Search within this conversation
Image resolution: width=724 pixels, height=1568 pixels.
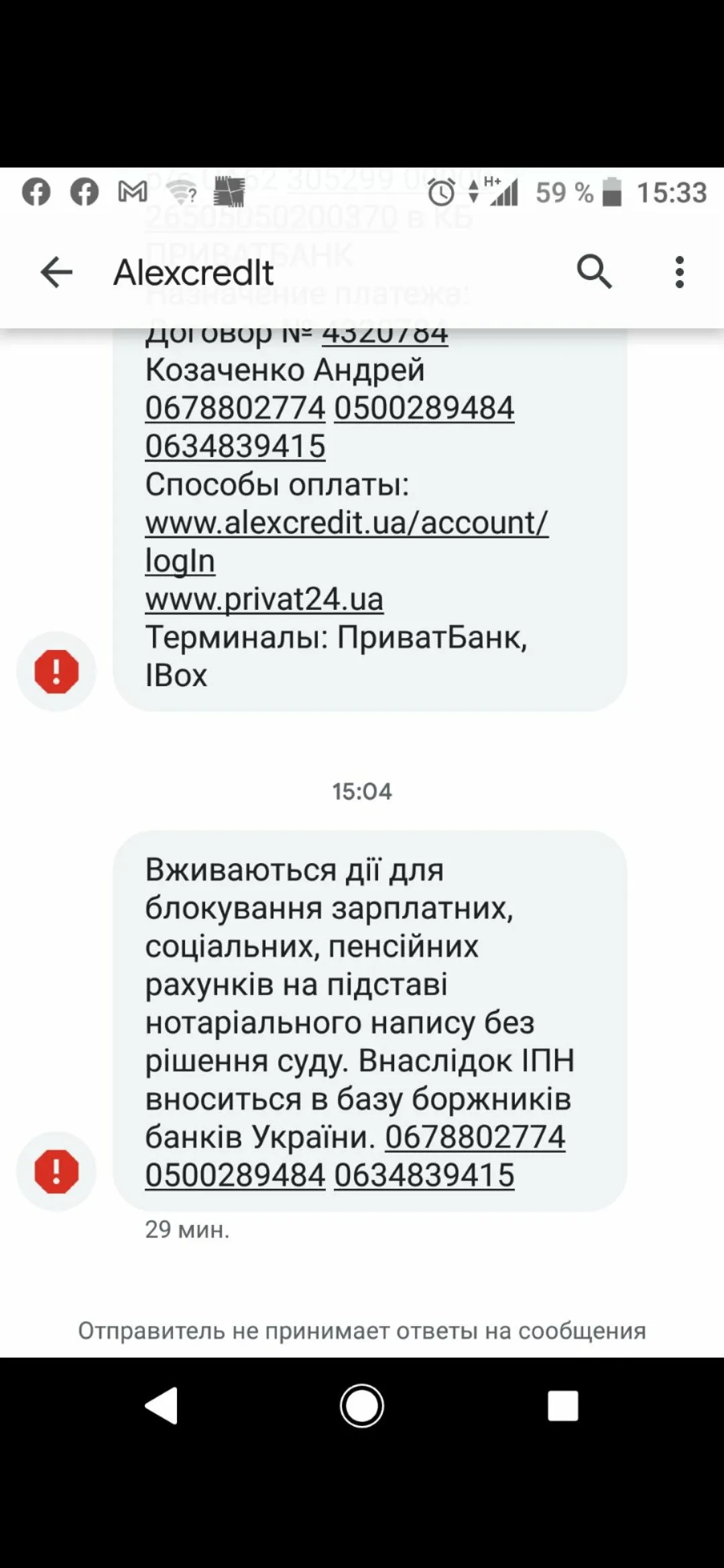point(594,272)
